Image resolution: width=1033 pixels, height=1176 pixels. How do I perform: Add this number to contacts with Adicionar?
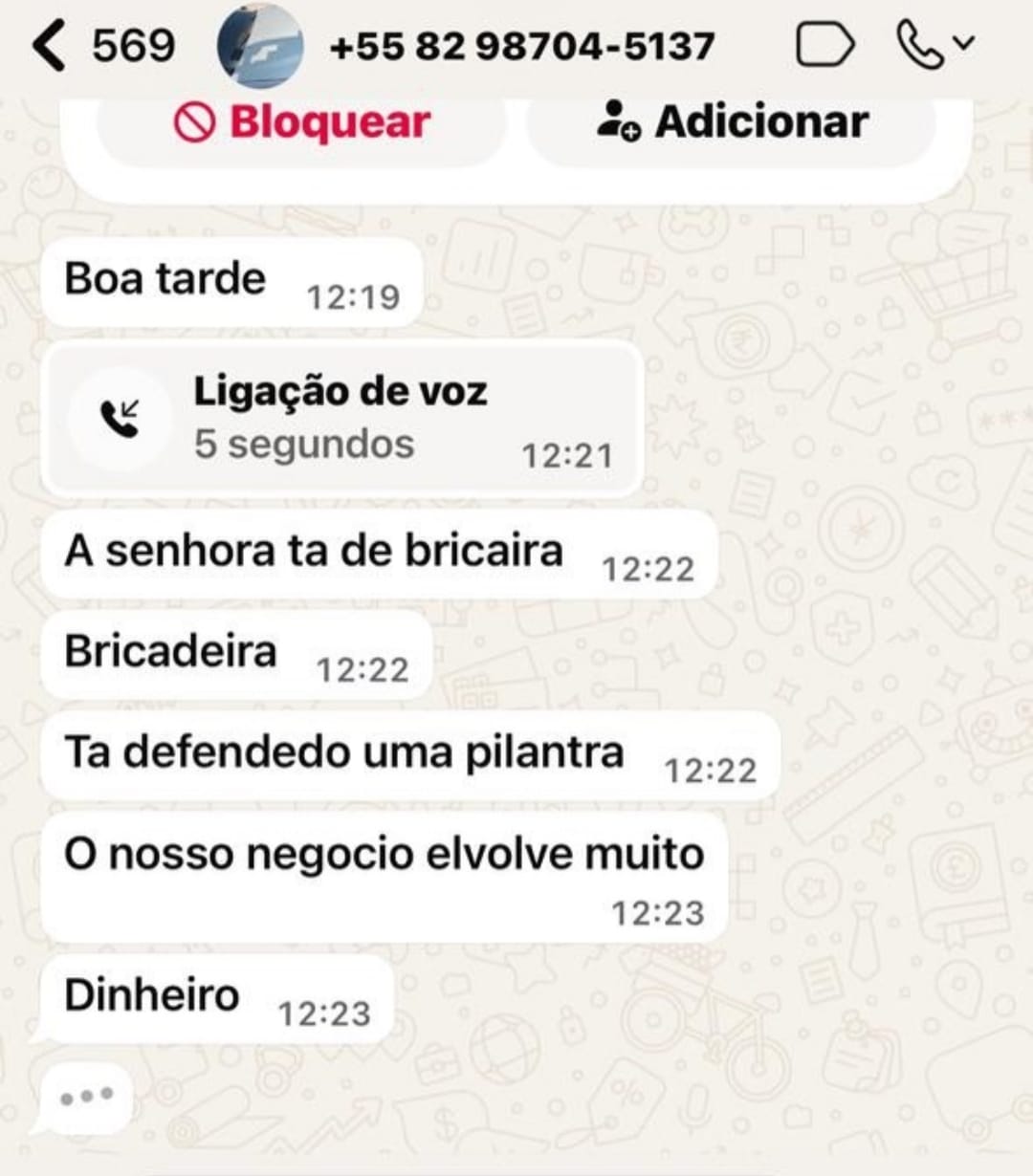coord(732,122)
